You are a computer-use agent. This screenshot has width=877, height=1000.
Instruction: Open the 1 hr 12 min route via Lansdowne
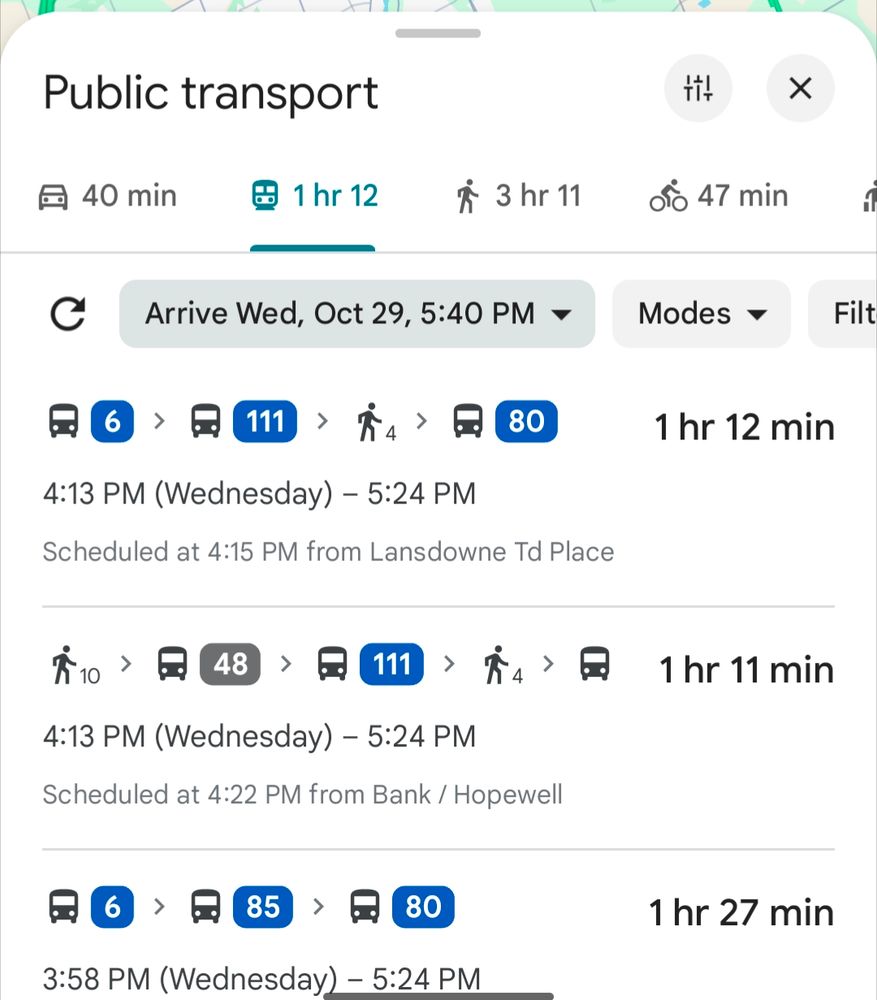438,485
